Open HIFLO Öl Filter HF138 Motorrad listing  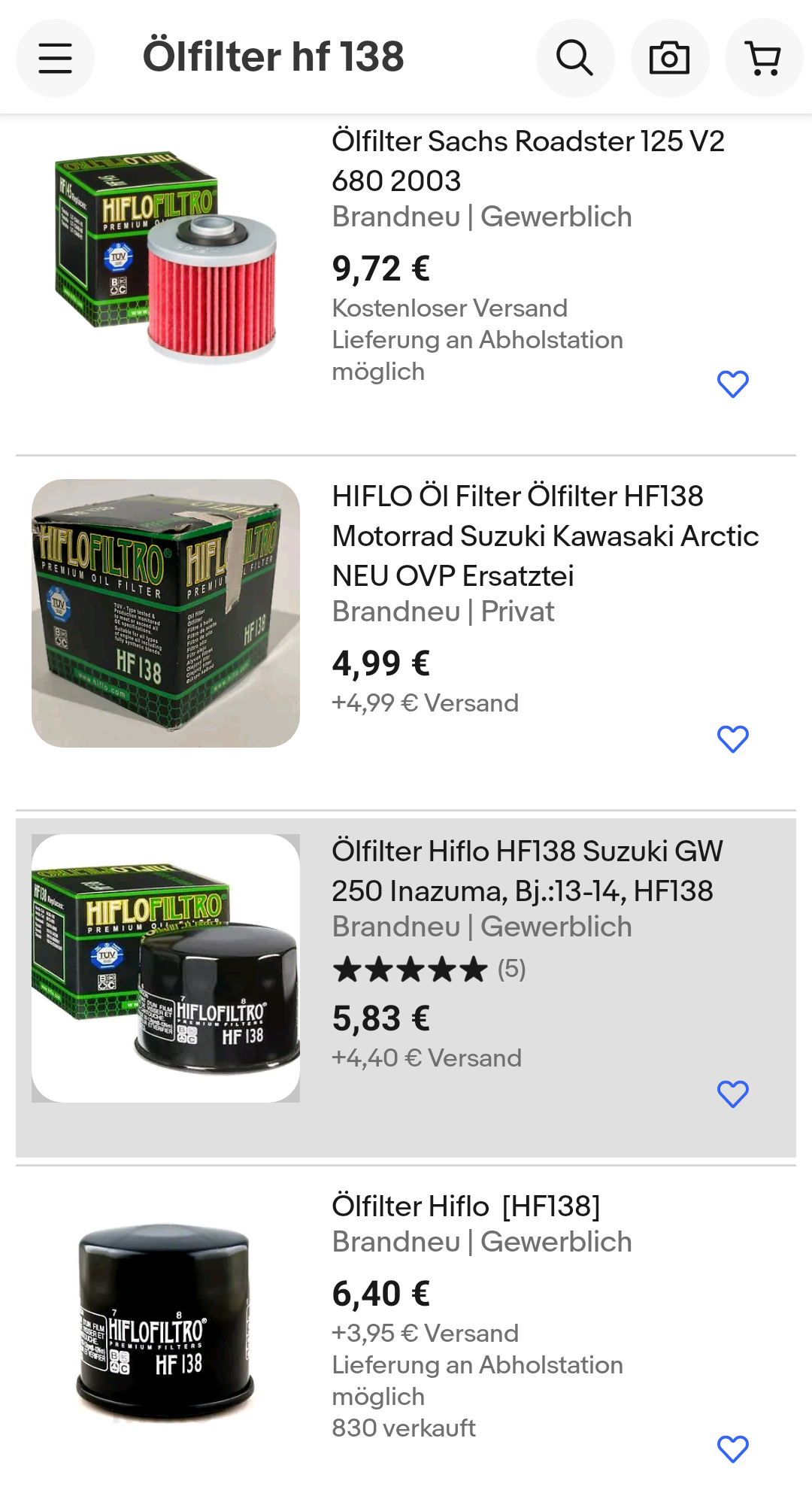(x=544, y=536)
